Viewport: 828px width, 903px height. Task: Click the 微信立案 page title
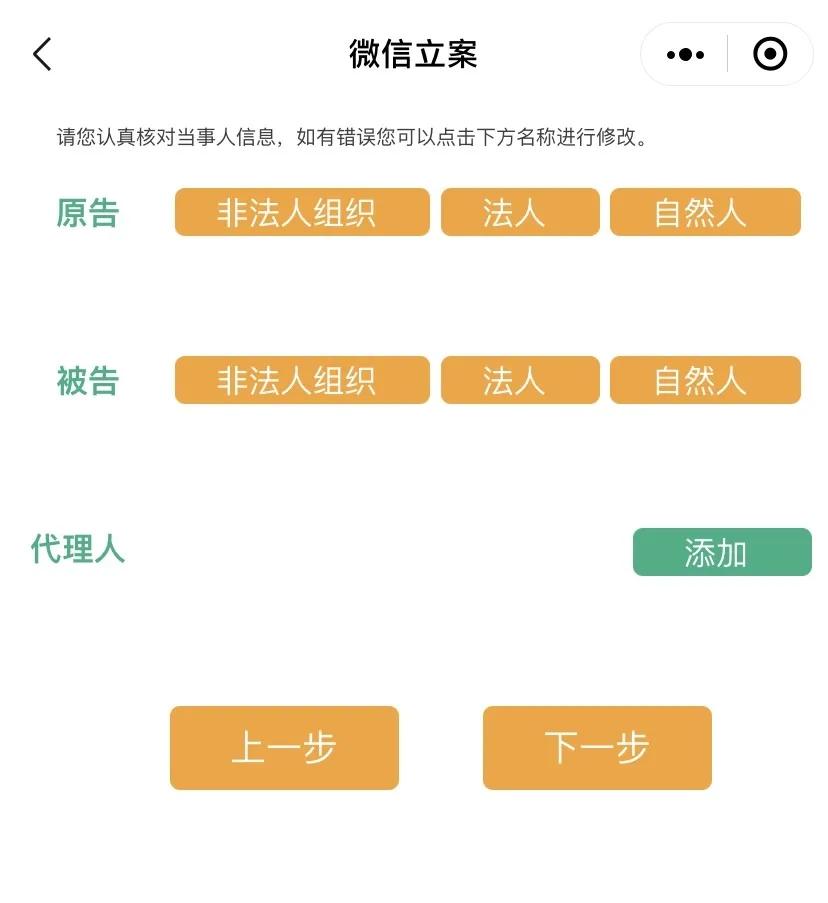point(413,54)
